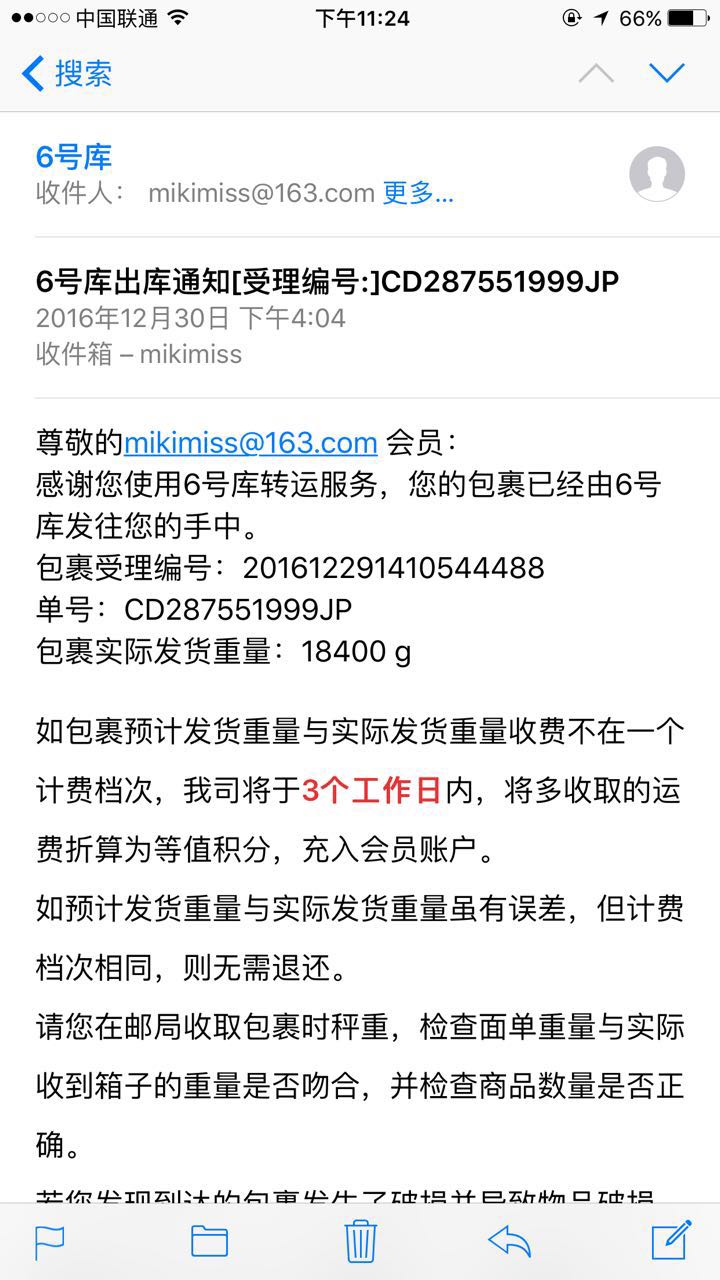The height and width of the screenshot is (1280, 720).
Task: Compose a new email
Action: coord(671,1239)
